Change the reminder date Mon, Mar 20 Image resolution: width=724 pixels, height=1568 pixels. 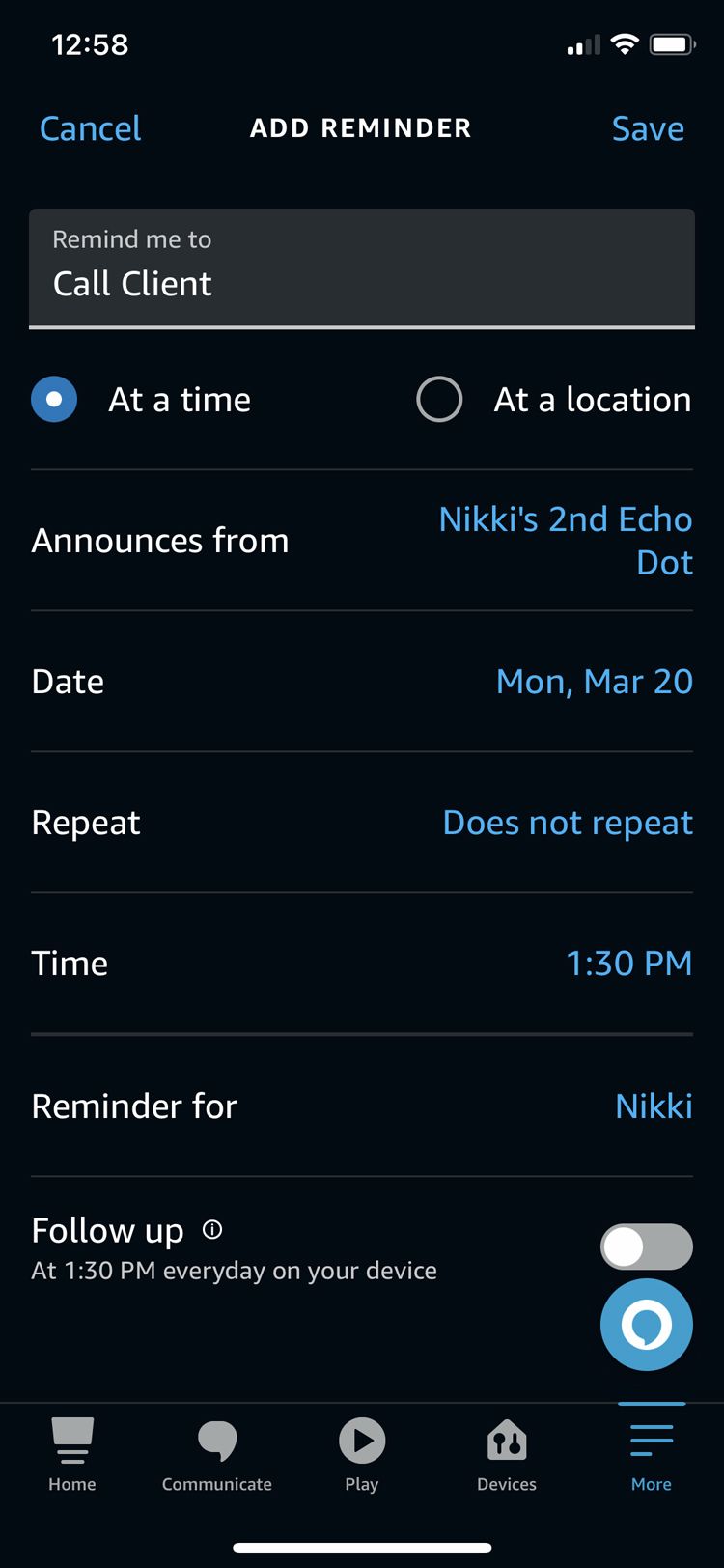[x=594, y=682]
